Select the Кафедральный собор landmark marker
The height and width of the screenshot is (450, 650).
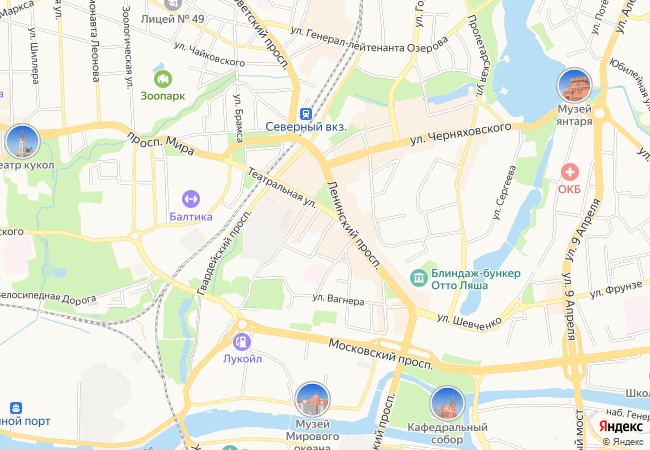click(x=446, y=403)
